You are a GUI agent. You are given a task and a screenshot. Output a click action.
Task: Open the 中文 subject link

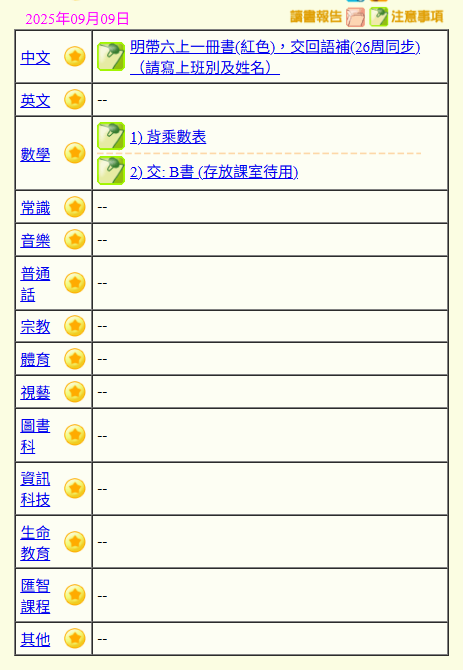click(35, 58)
